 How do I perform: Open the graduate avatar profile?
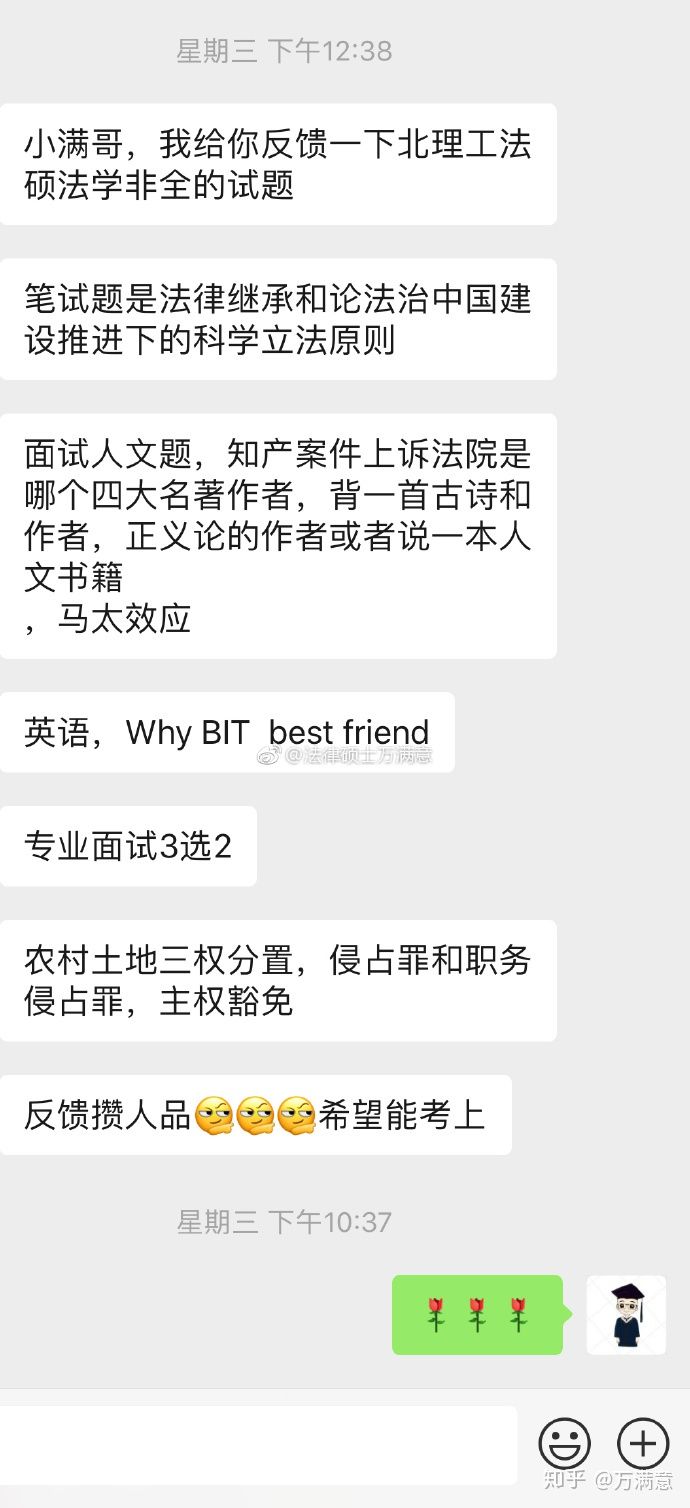coord(626,1314)
